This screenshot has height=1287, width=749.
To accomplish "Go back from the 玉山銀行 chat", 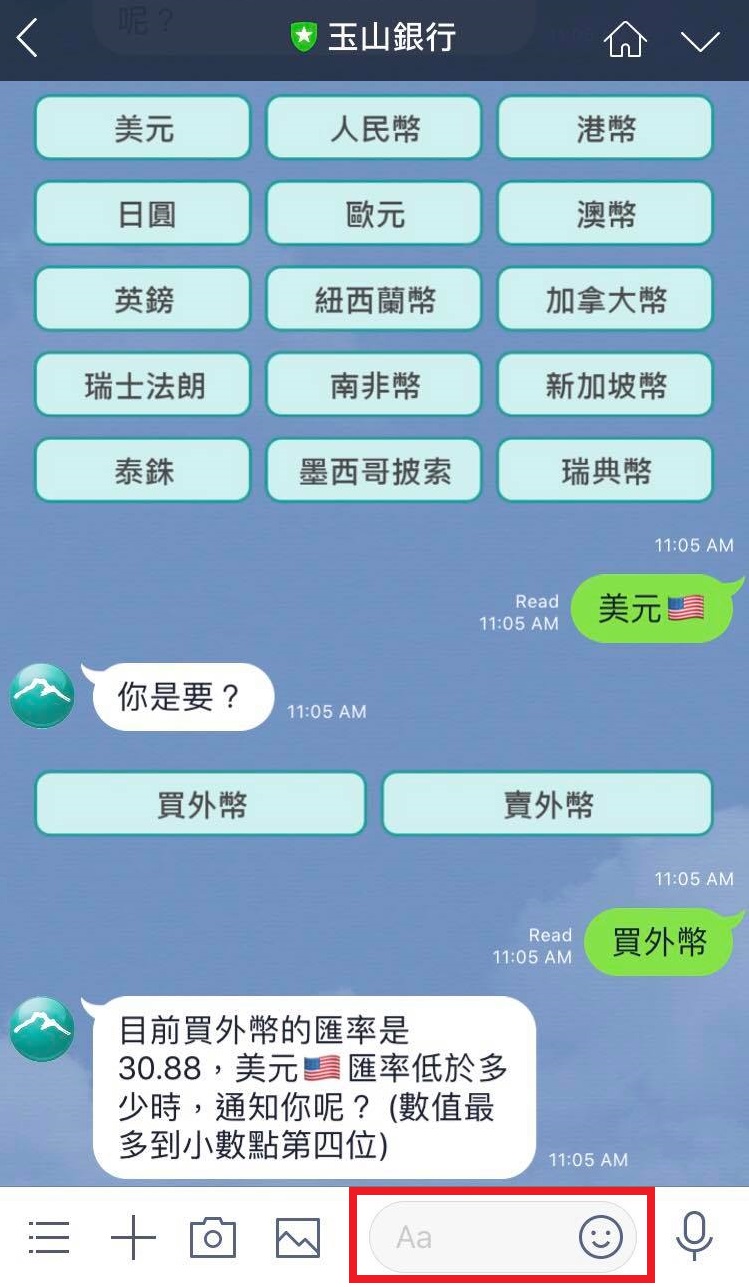I will point(28,39).
